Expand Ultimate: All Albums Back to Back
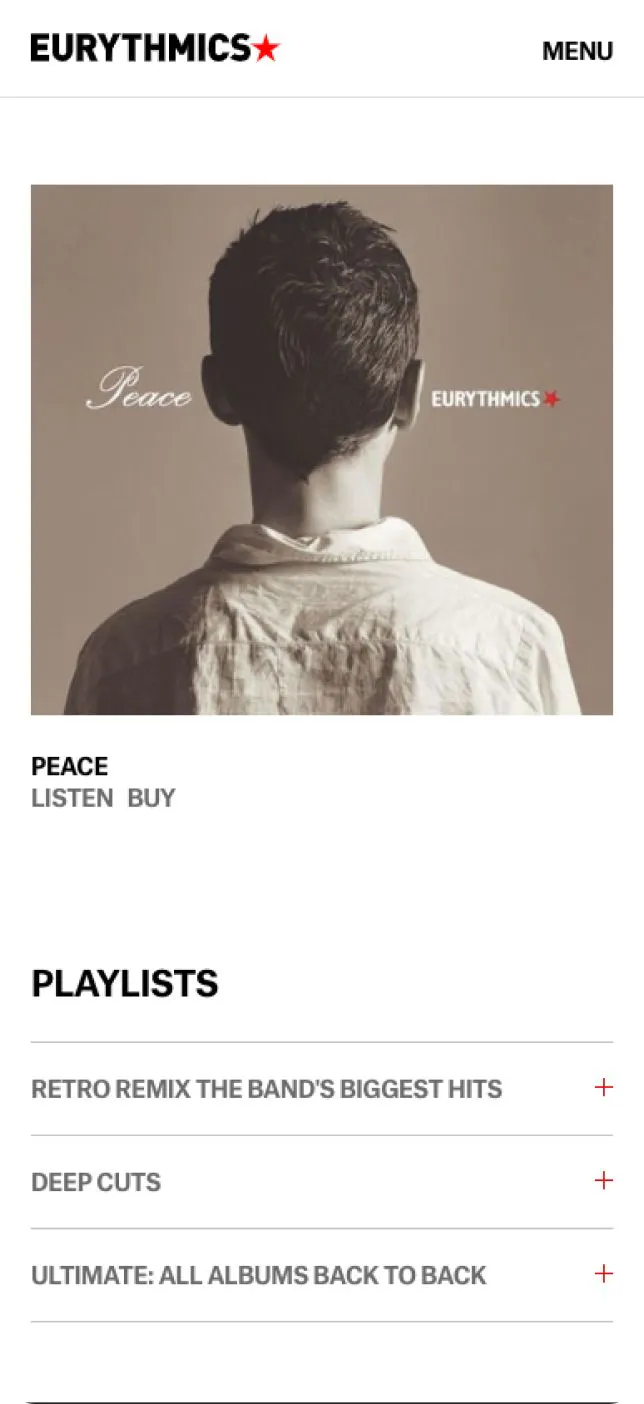The height and width of the screenshot is (1404, 644). point(603,1274)
